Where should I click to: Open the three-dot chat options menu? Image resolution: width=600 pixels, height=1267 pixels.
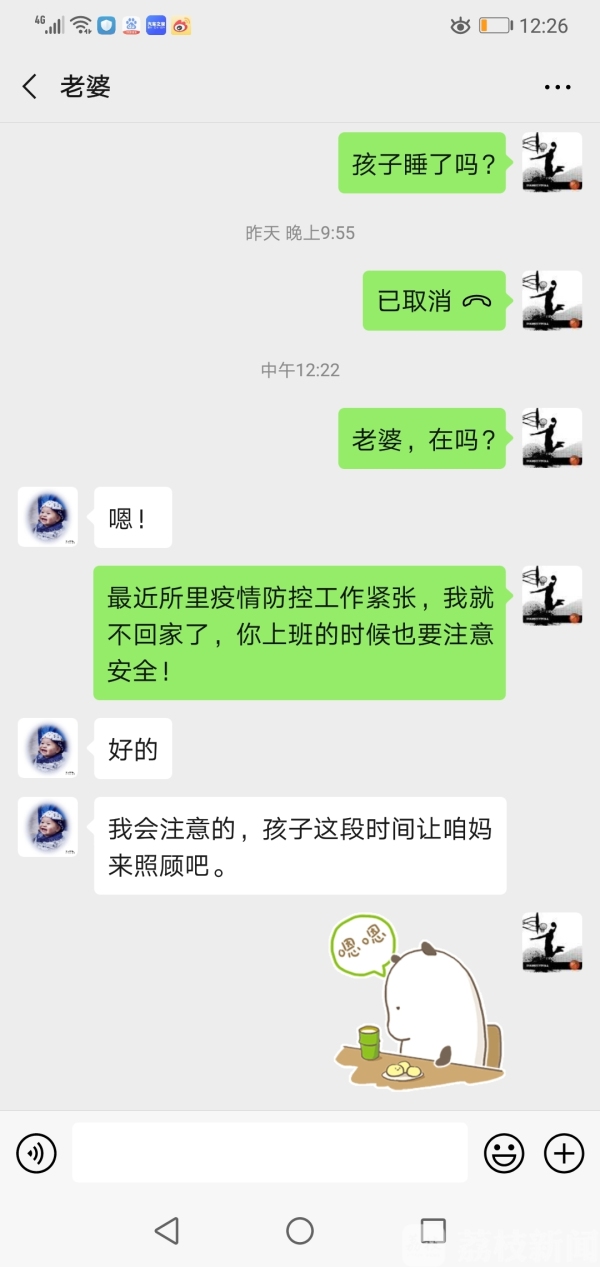557,88
